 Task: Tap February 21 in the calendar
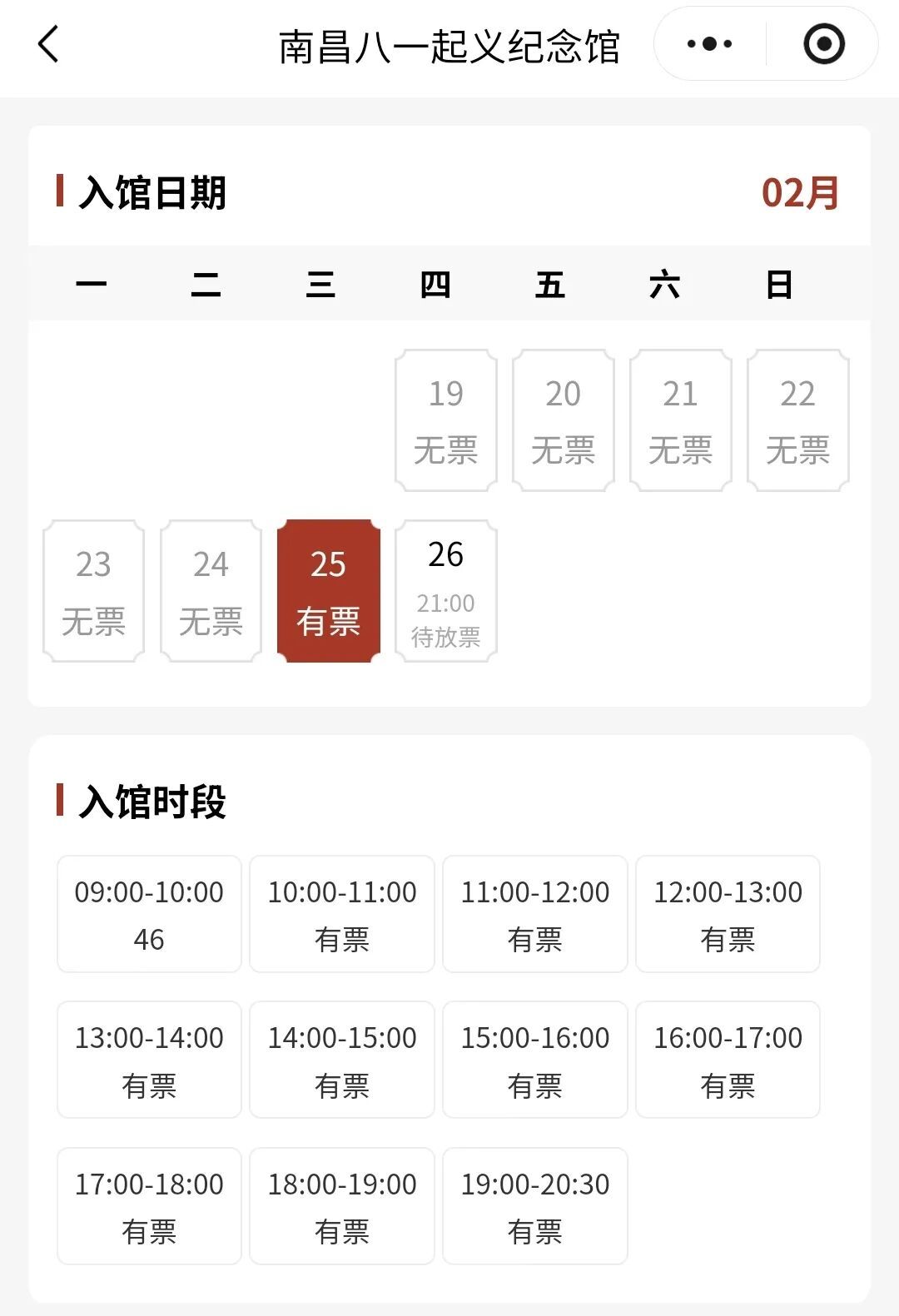click(680, 419)
